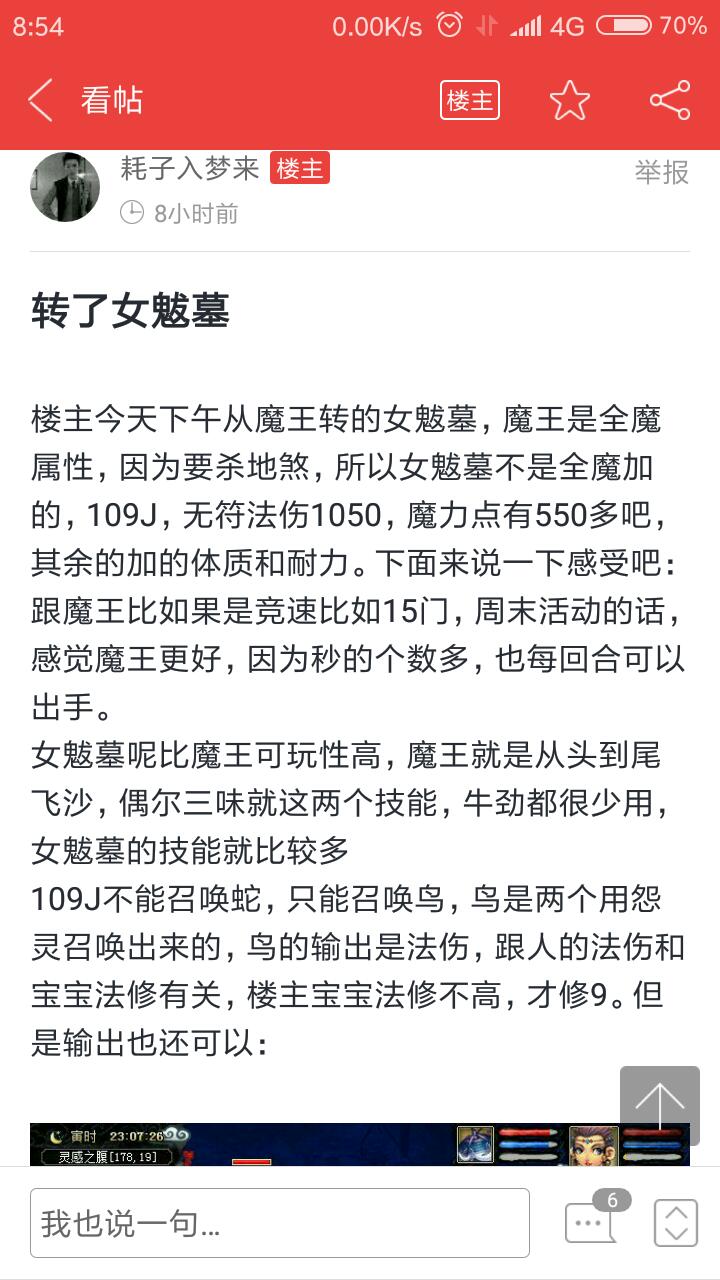
Task: Report the post via 举报
Action: 662,172
